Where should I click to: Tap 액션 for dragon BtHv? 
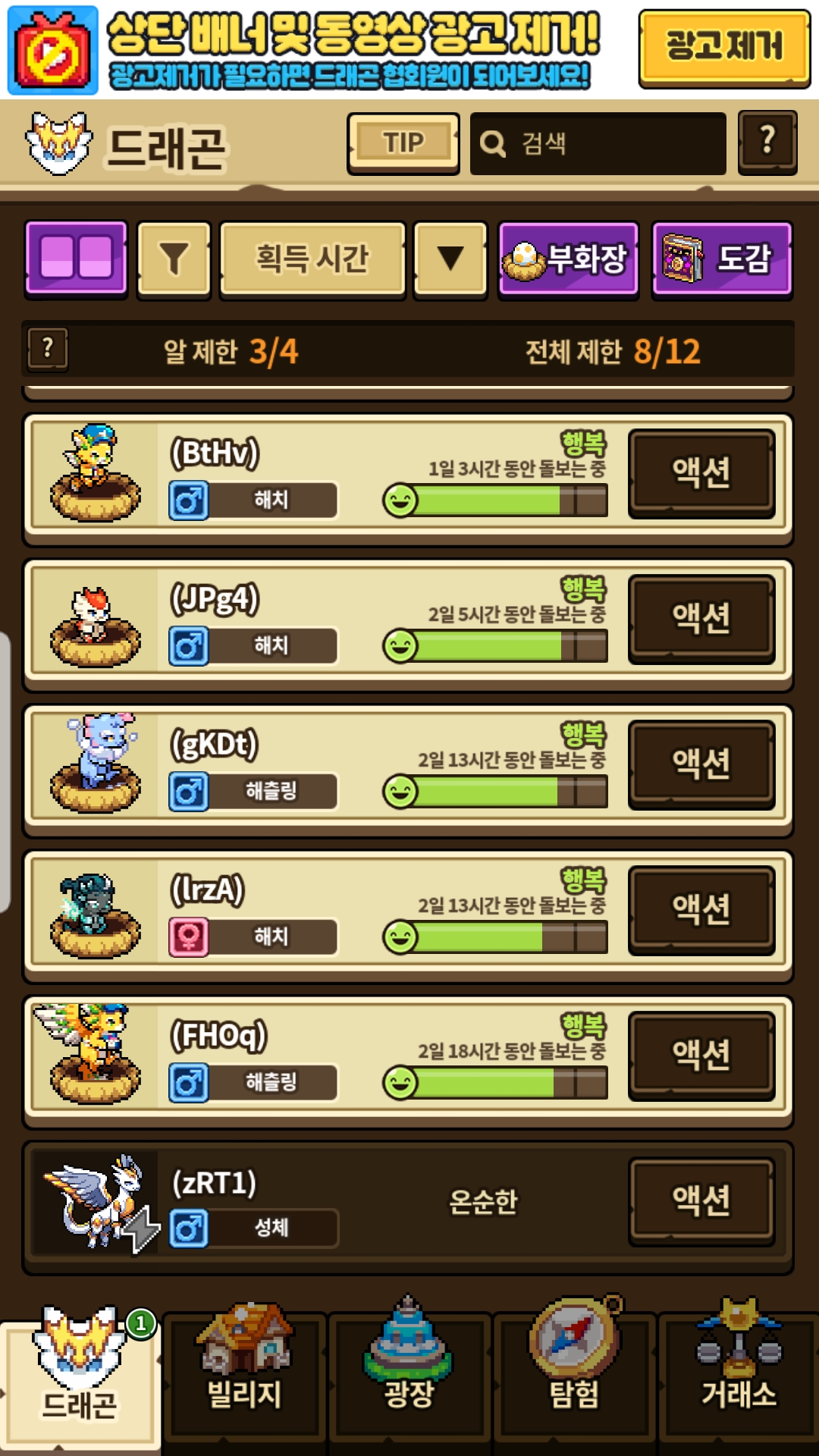pos(701,472)
